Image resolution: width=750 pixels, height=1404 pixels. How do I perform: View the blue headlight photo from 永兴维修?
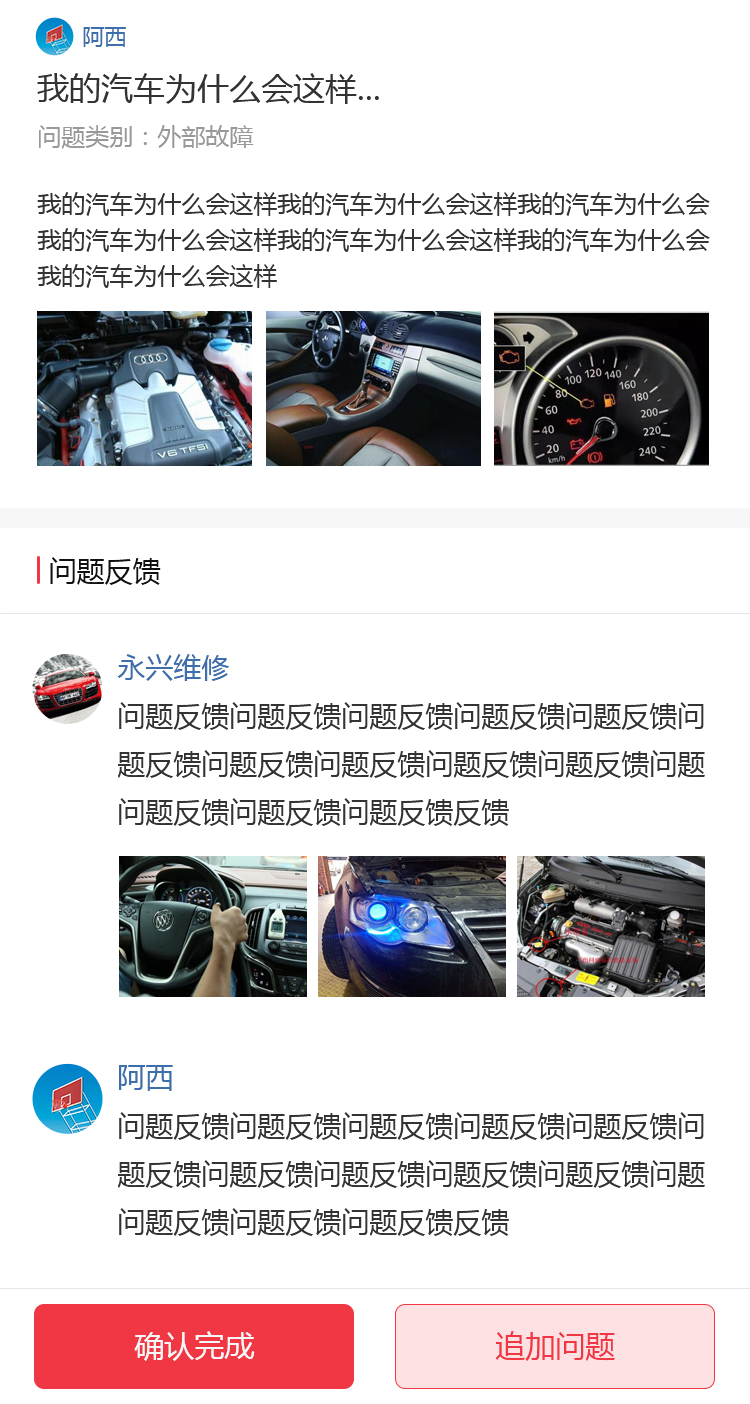coord(412,926)
